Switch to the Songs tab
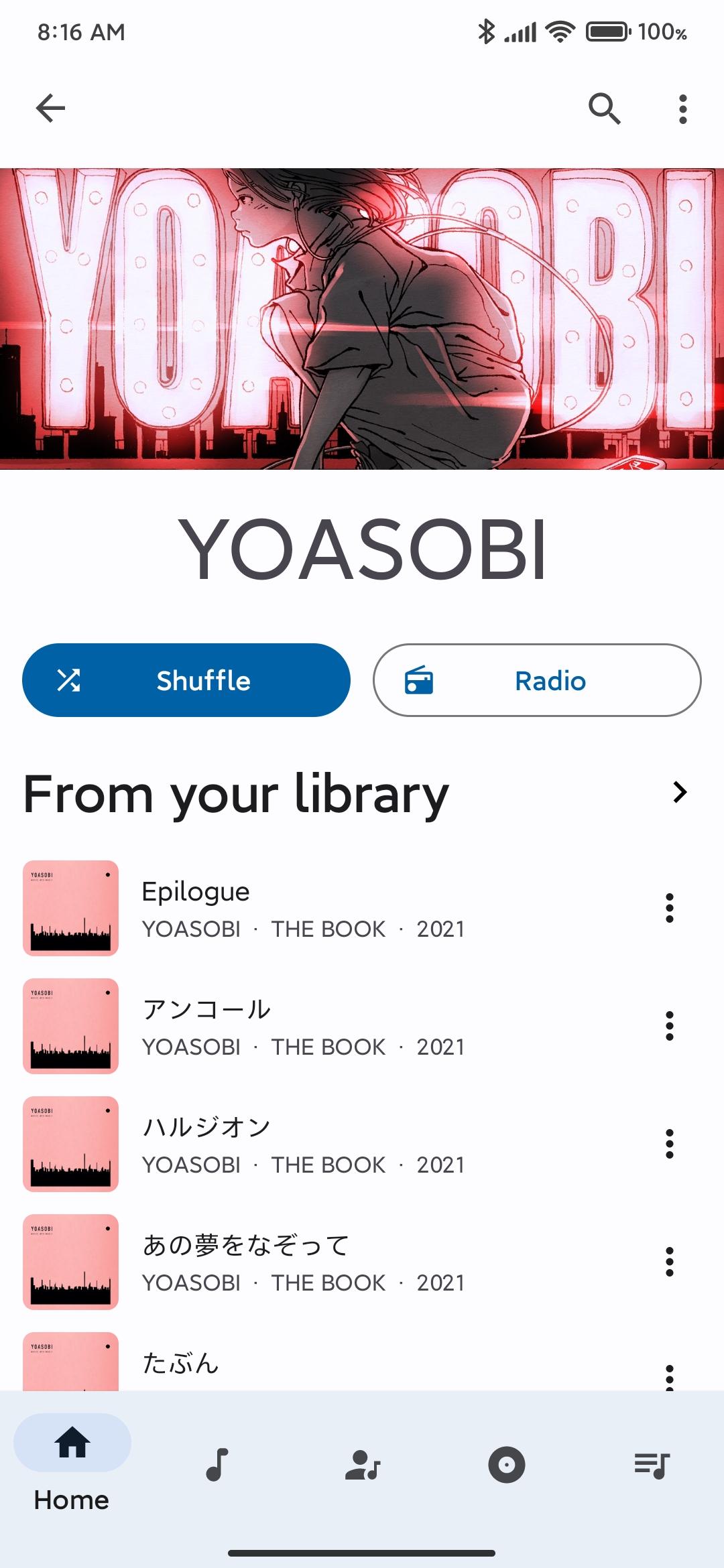The image size is (724, 1568). click(x=217, y=1465)
